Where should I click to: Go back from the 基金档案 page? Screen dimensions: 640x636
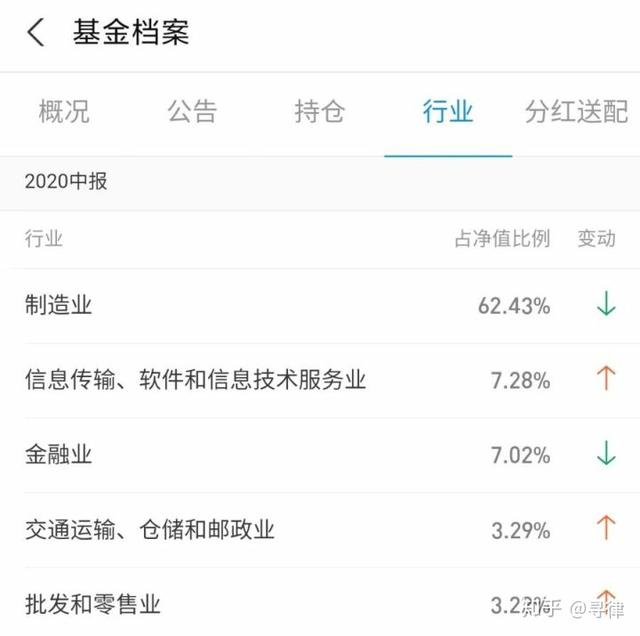36,33
